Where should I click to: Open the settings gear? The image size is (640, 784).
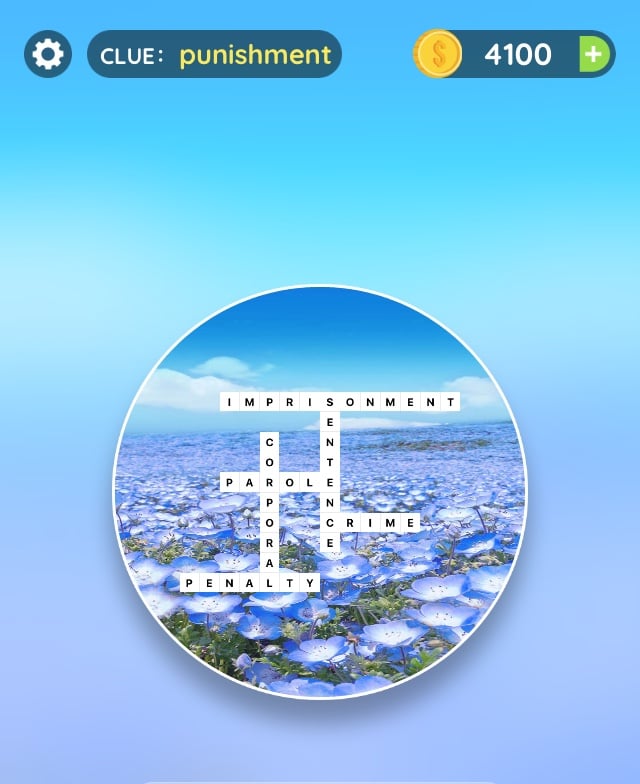[x=48, y=54]
